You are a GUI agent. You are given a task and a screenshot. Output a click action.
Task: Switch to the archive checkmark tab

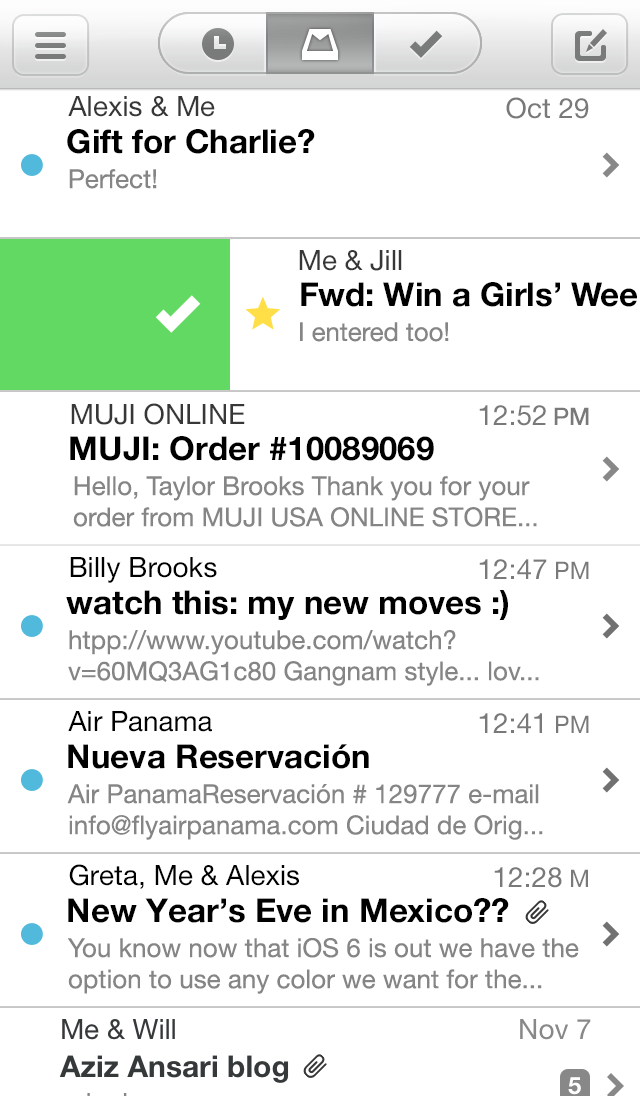[428, 44]
